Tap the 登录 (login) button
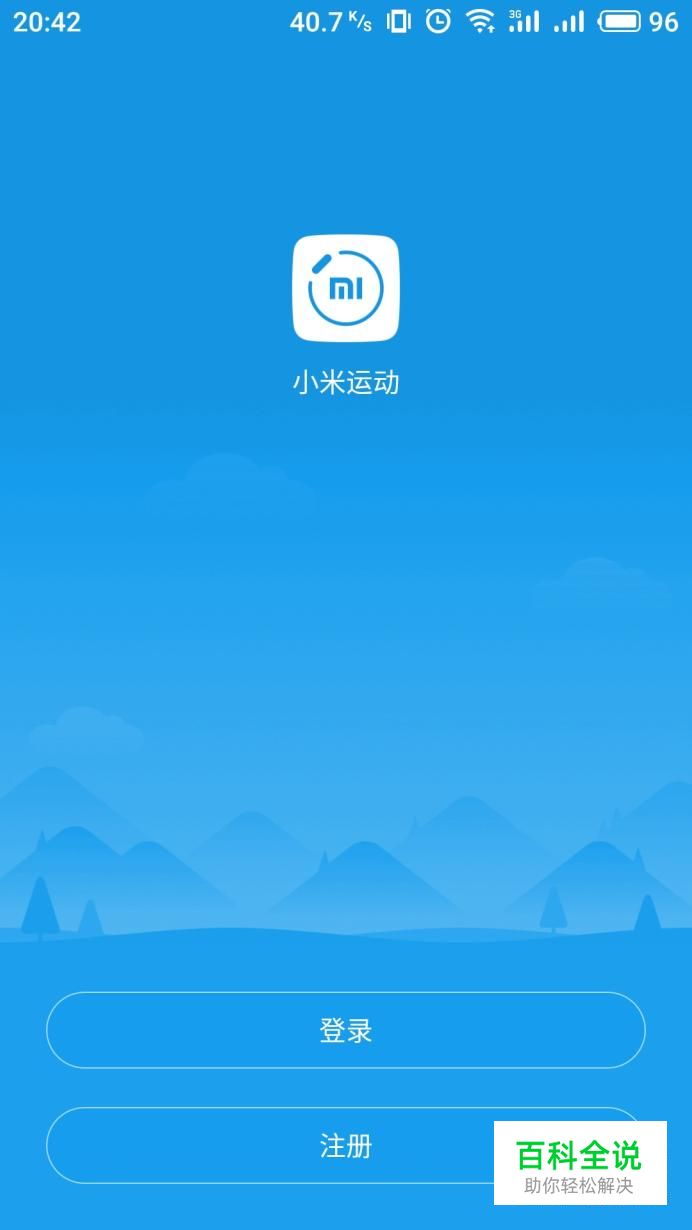 pos(345,1030)
